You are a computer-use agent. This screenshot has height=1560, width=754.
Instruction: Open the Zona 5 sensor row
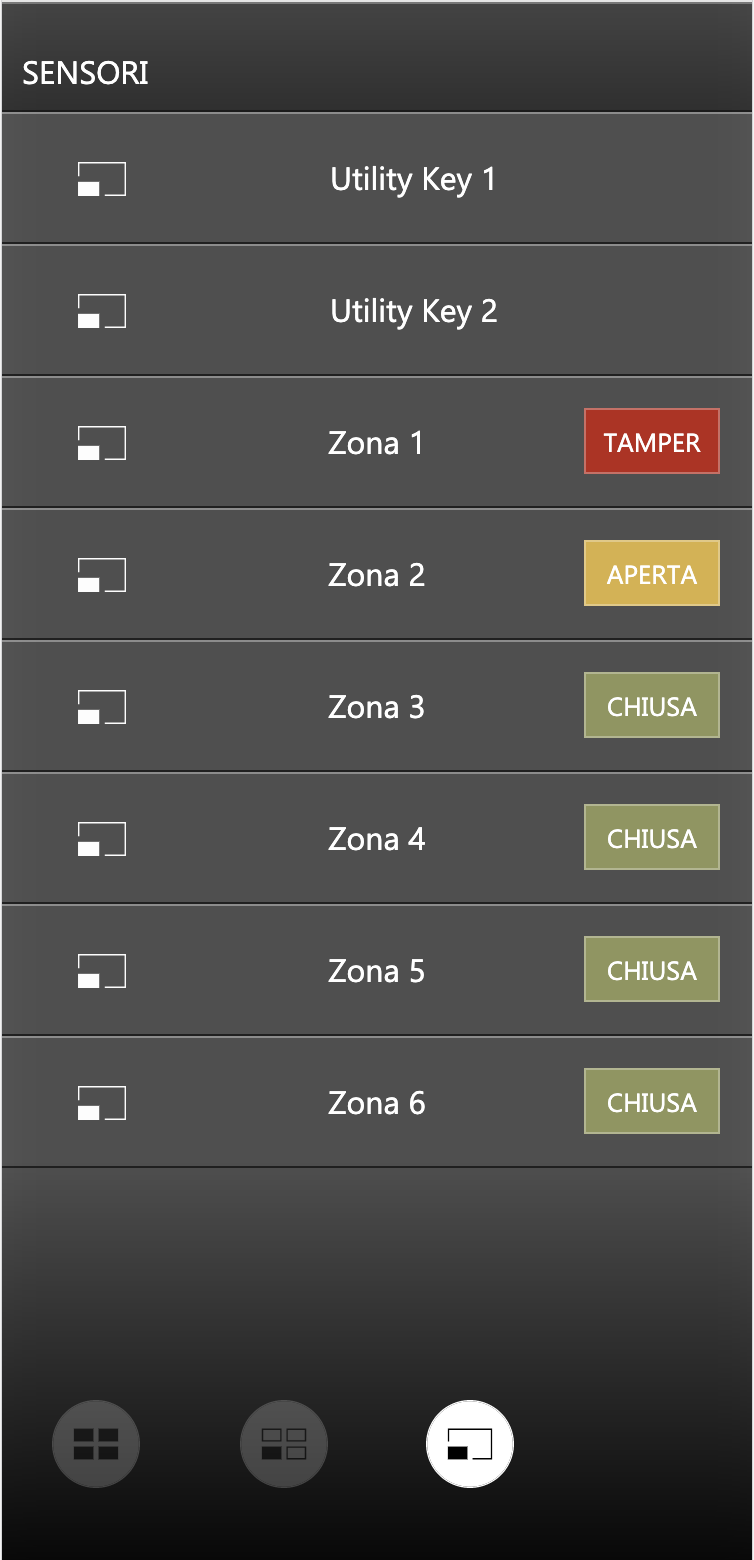377,971
